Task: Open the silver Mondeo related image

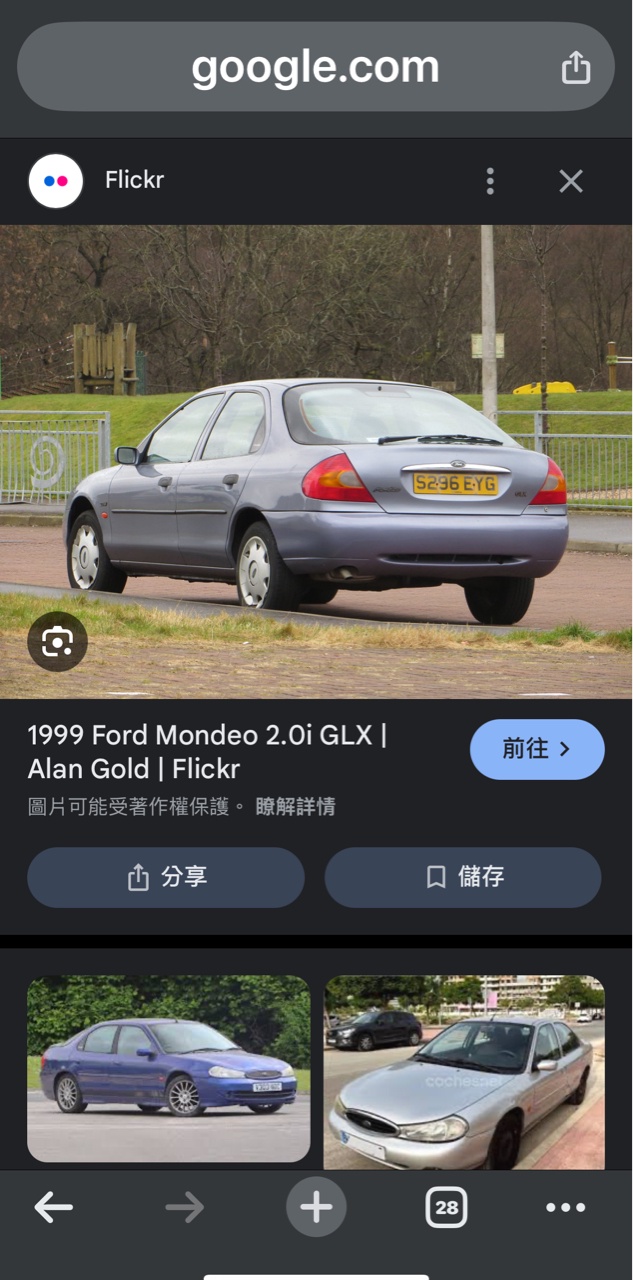Action: 464,1072
